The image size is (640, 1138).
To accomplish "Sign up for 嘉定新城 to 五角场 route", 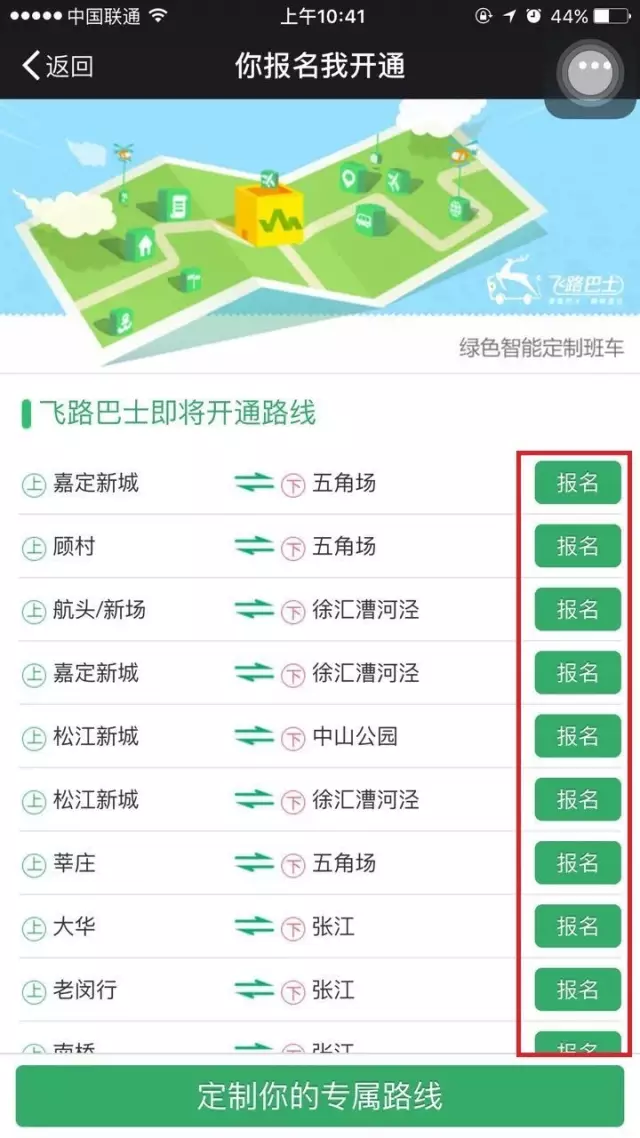I will tap(577, 483).
